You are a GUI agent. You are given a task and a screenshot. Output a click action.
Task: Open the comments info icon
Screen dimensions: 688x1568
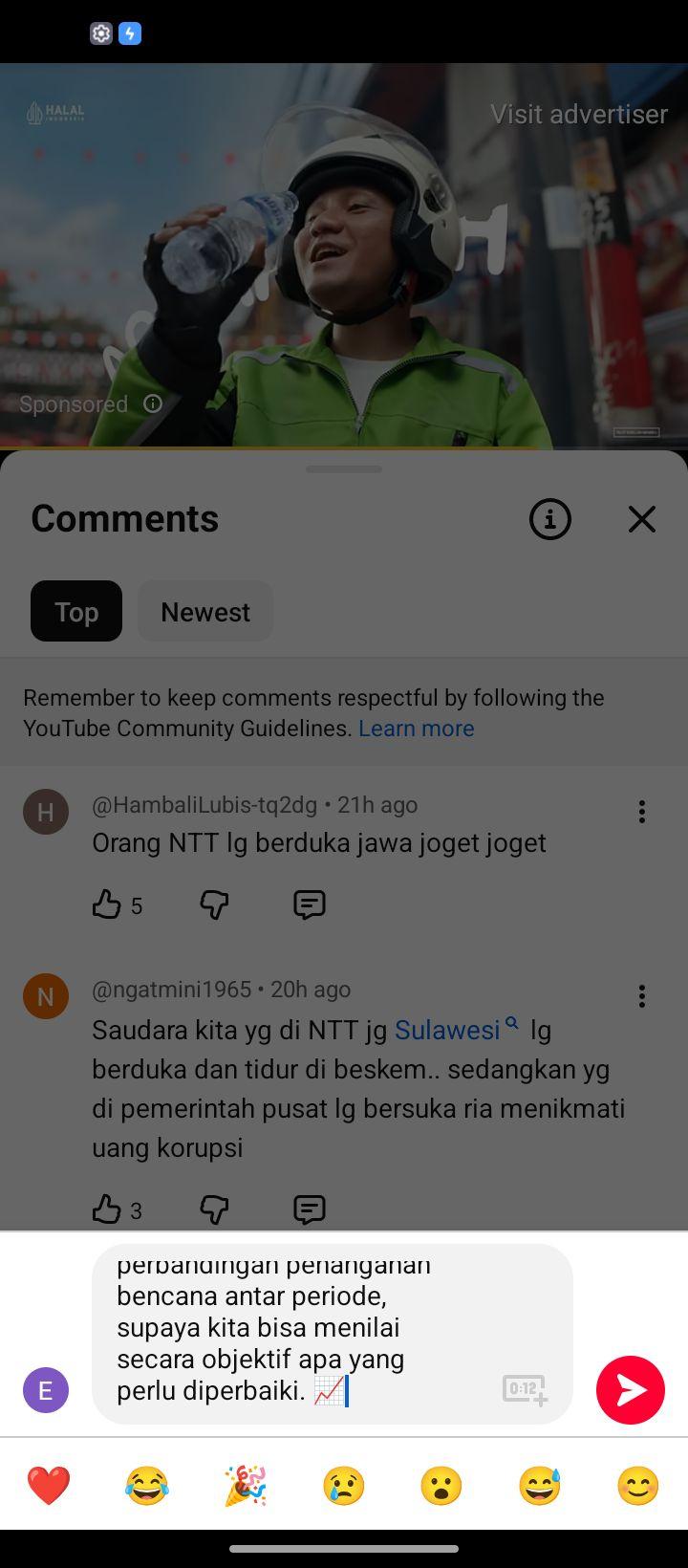click(550, 519)
